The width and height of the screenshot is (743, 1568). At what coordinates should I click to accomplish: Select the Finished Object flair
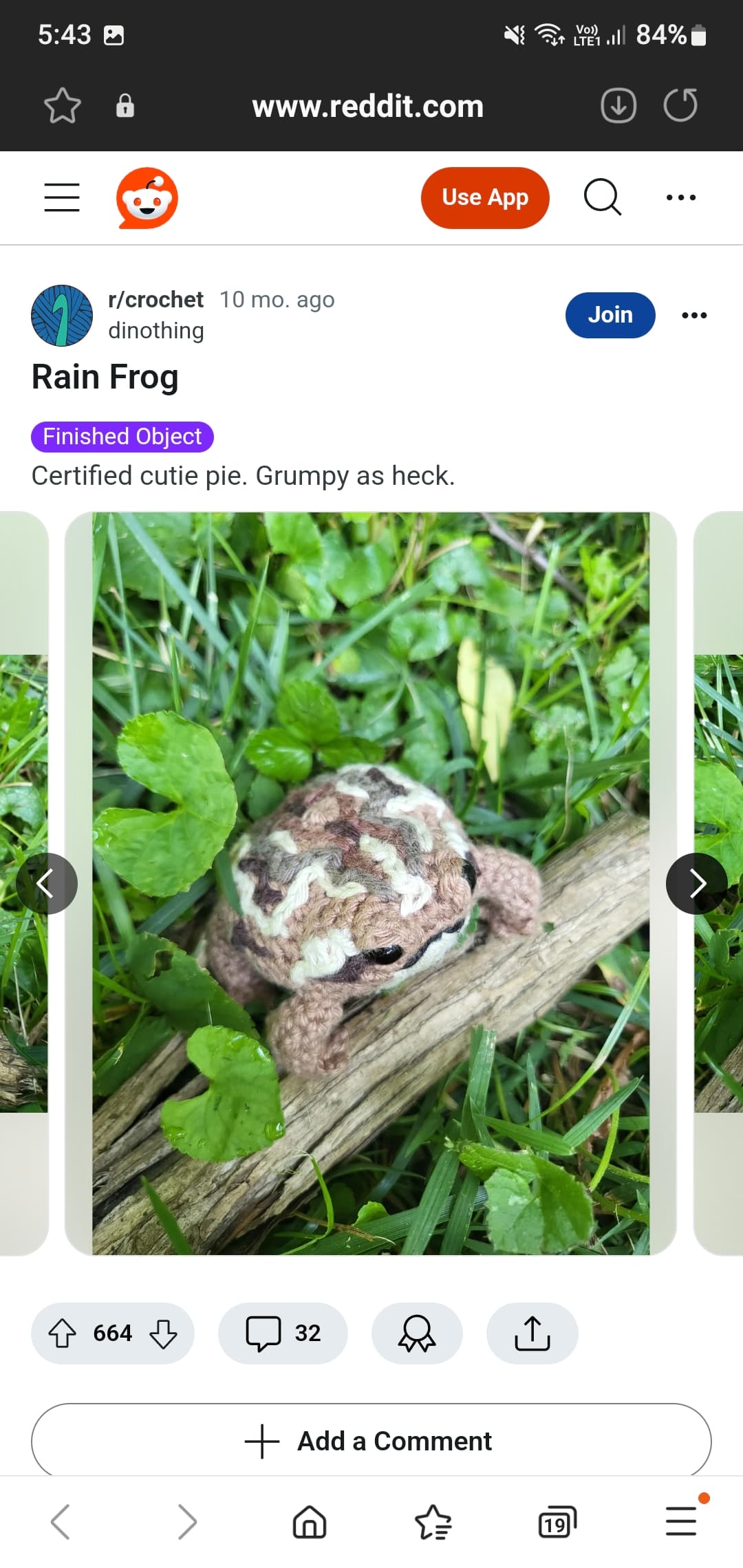coord(122,437)
